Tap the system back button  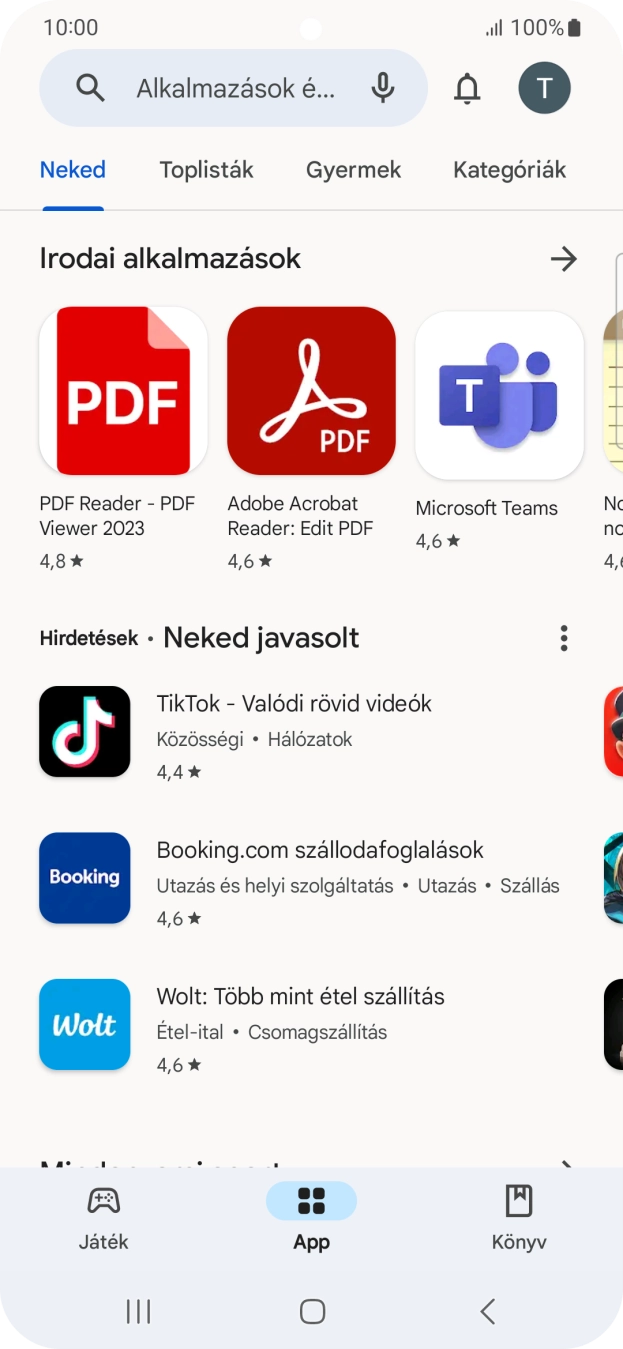pyautogui.click(x=487, y=1311)
